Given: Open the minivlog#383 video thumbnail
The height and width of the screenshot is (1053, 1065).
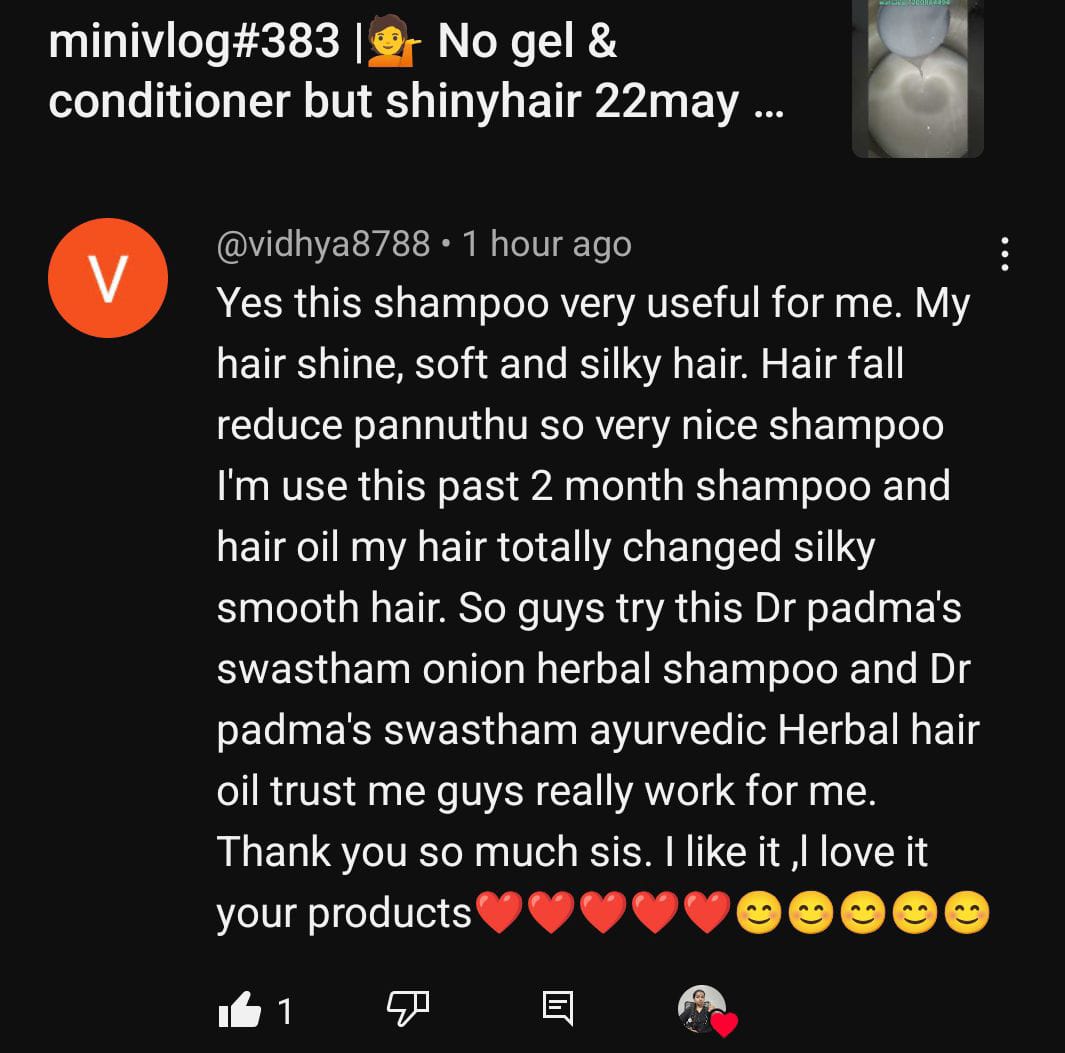Looking at the screenshot, I should click(917, 78).
